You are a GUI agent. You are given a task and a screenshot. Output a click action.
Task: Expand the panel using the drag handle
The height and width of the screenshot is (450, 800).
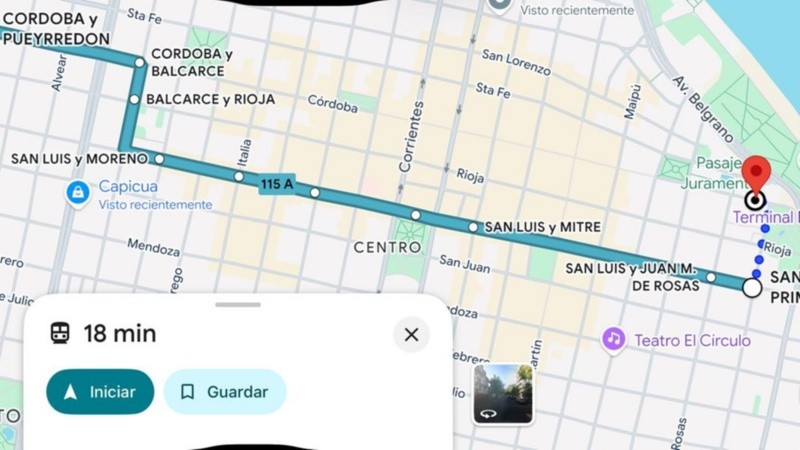coord(238,305)
